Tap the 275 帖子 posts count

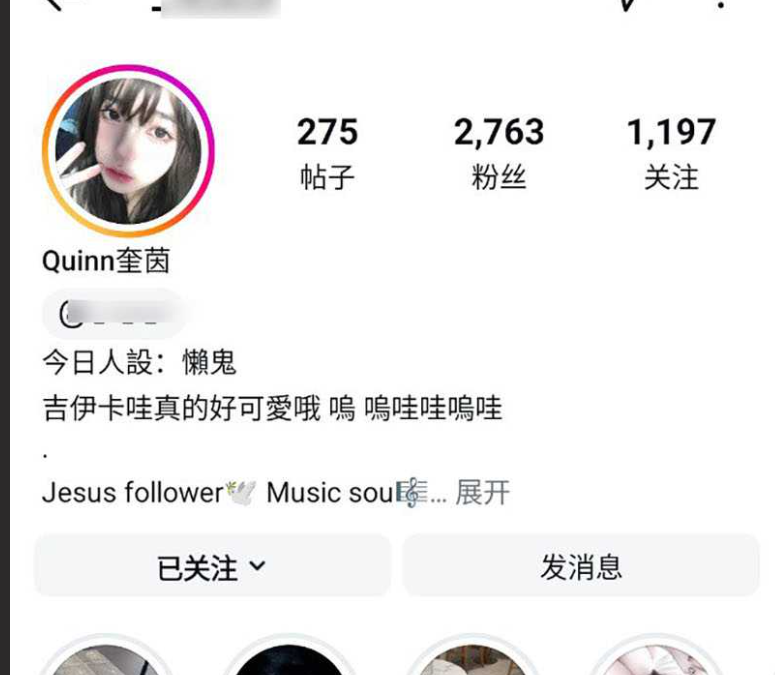pos(327,152)
